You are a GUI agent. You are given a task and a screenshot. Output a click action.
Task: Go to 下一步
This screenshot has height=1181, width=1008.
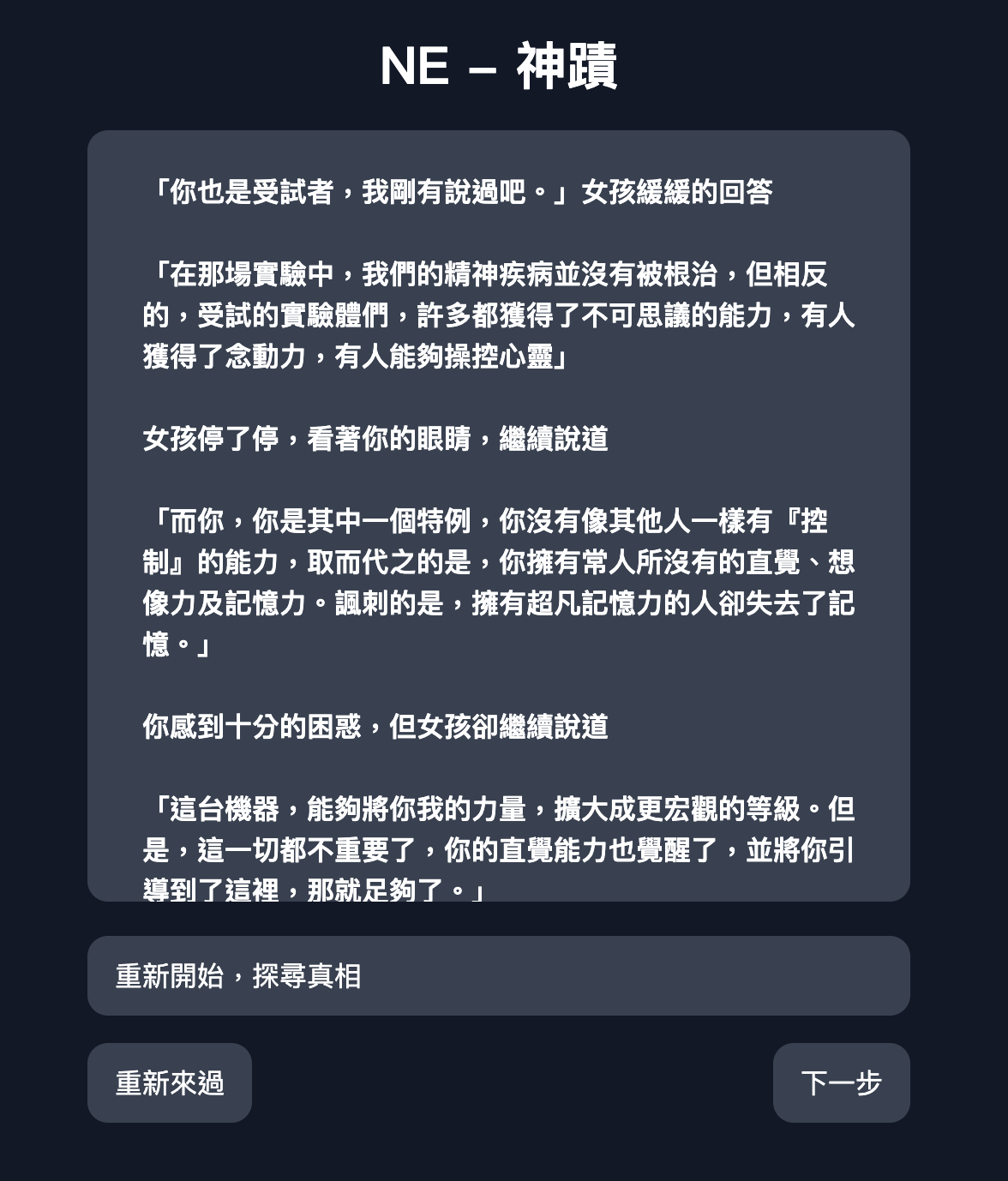(841, 1082)
